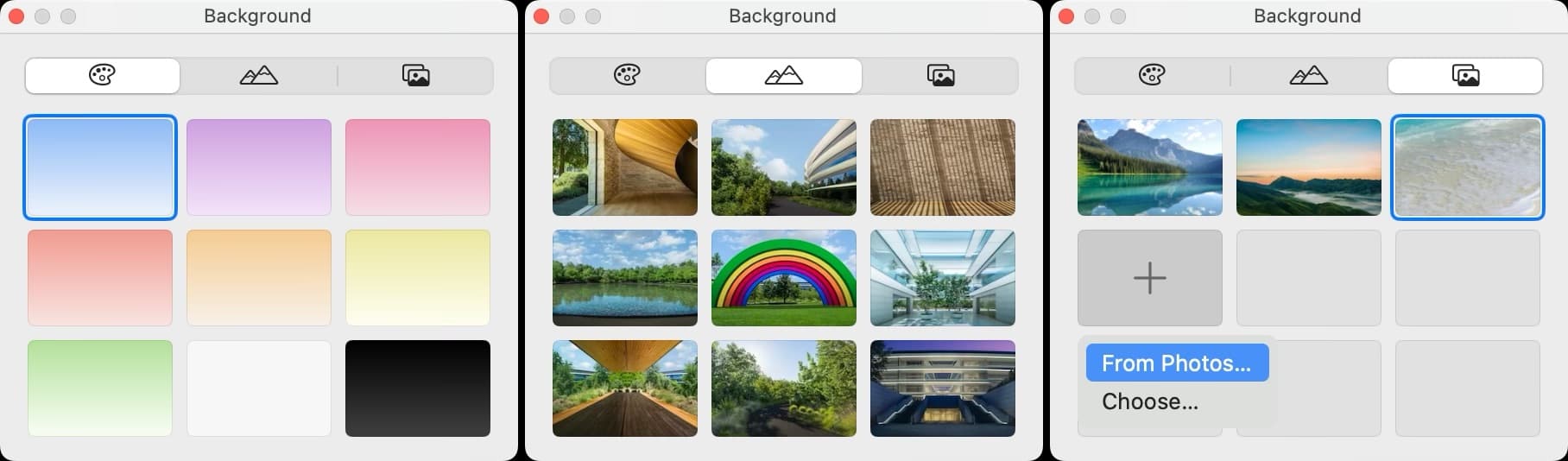Pick the glass atrium with tree picture
The width and height of the screenshot is (1568, 461).
943,278
